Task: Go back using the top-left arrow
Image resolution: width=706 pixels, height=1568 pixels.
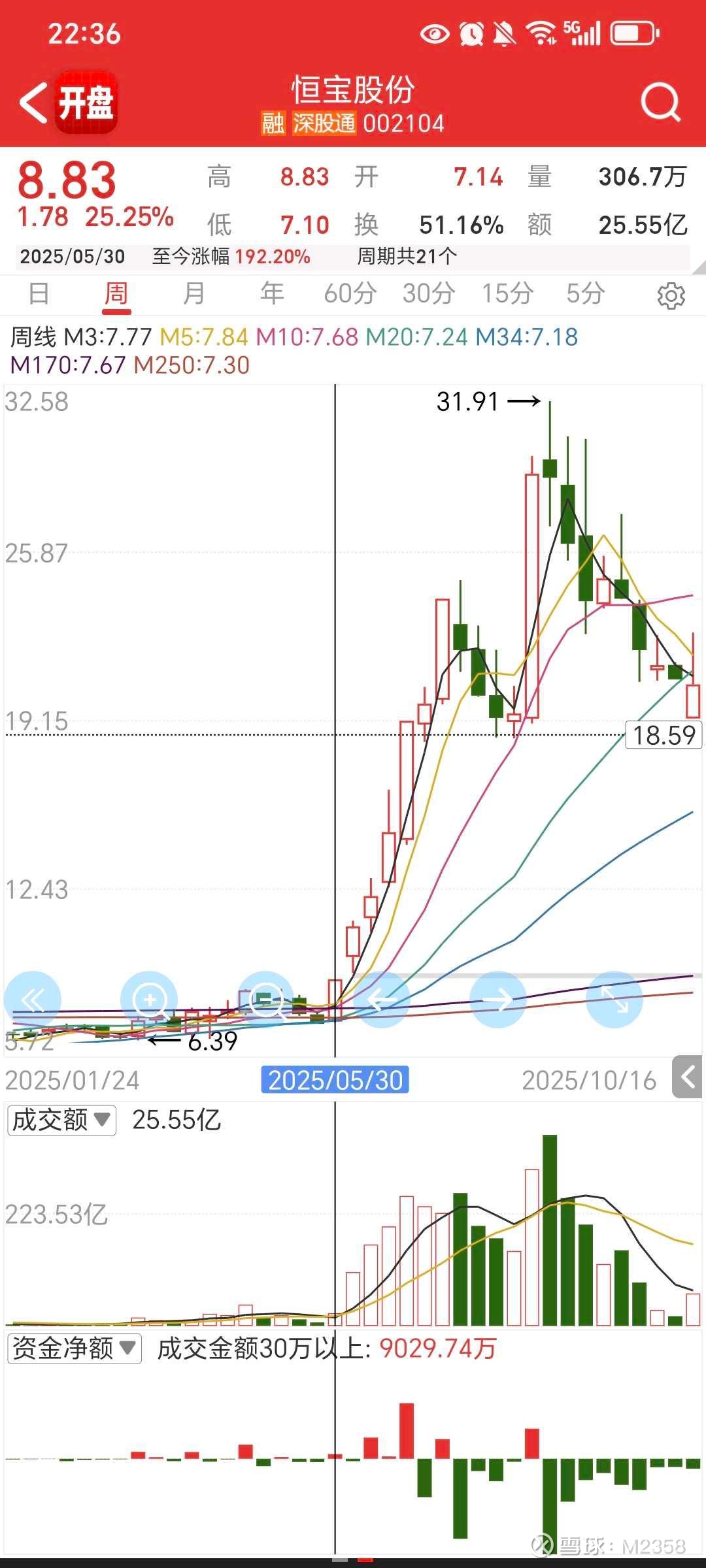Action: 34,103
